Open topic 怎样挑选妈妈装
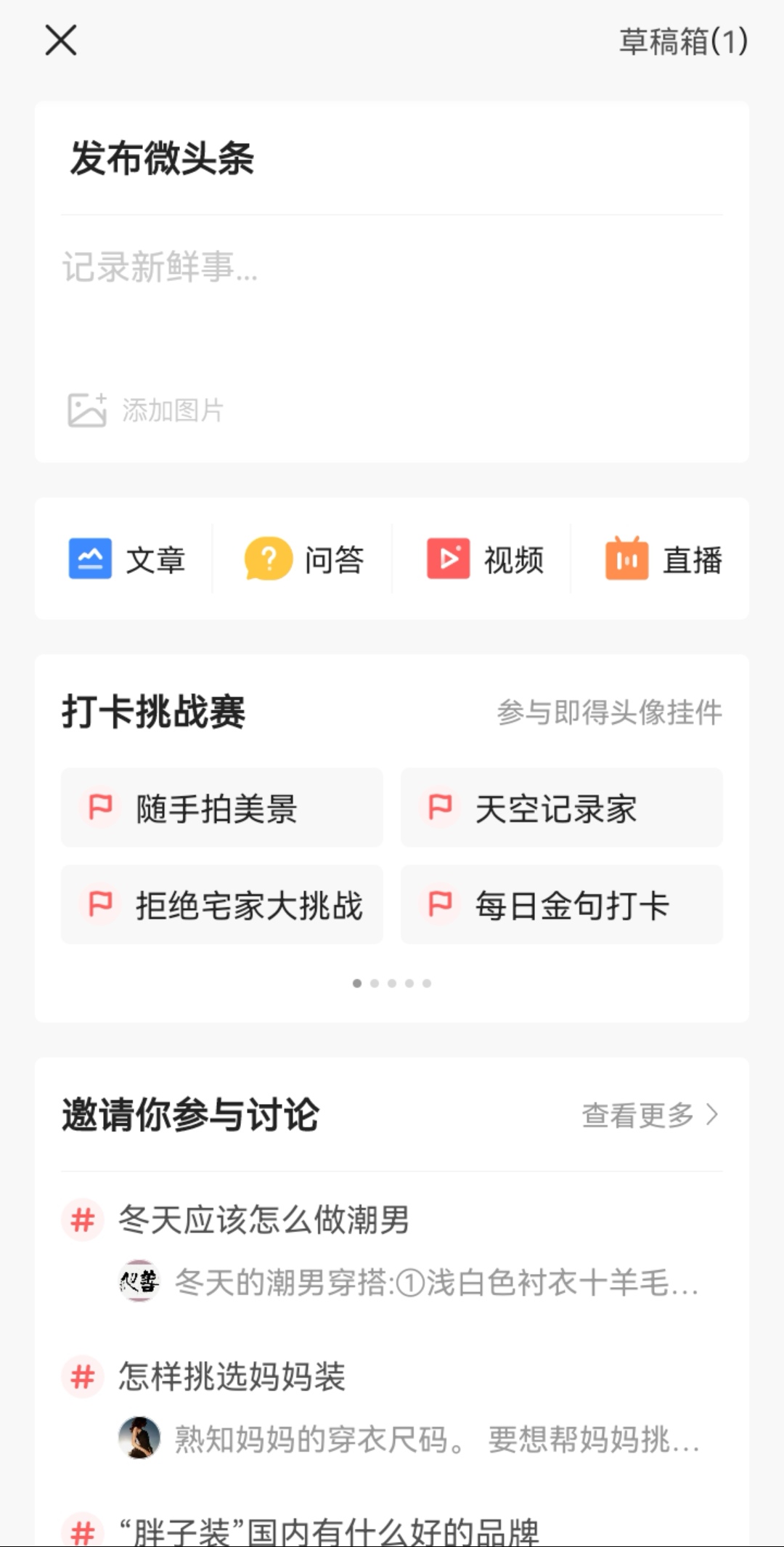This screenshot has width=784, height=1547. [x=232, y=1376]
